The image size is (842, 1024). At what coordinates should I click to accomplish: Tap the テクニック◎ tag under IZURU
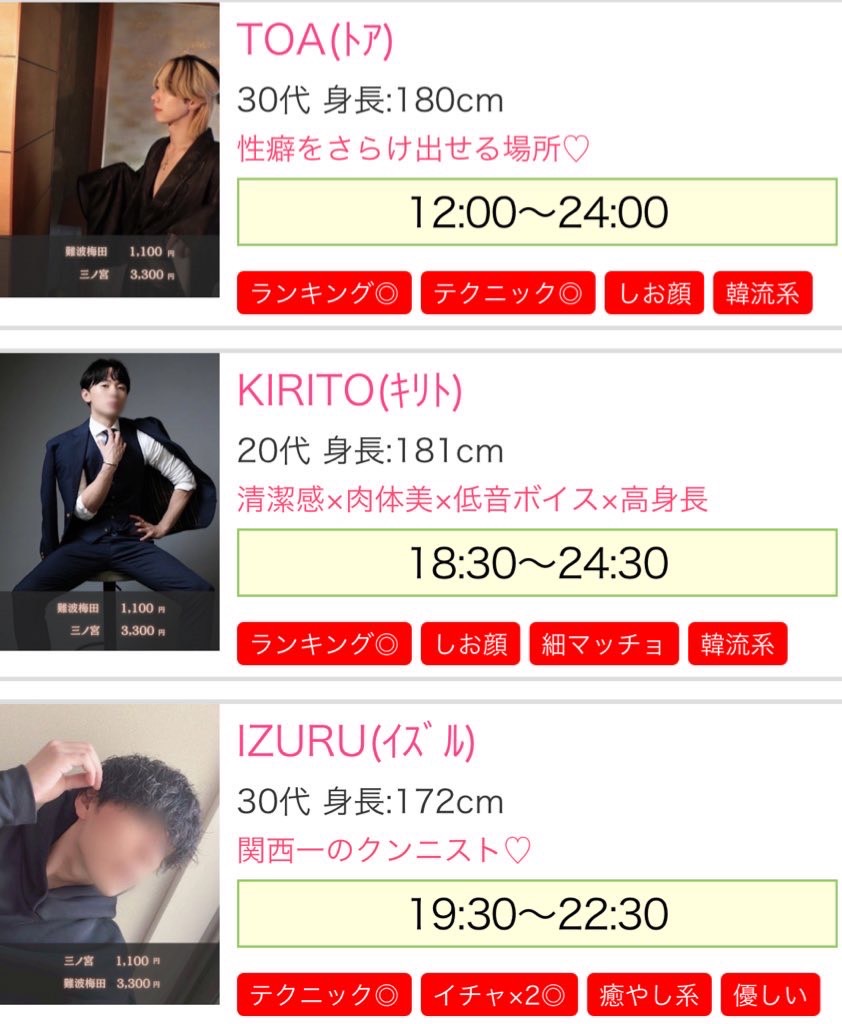(x=324, y=995)
